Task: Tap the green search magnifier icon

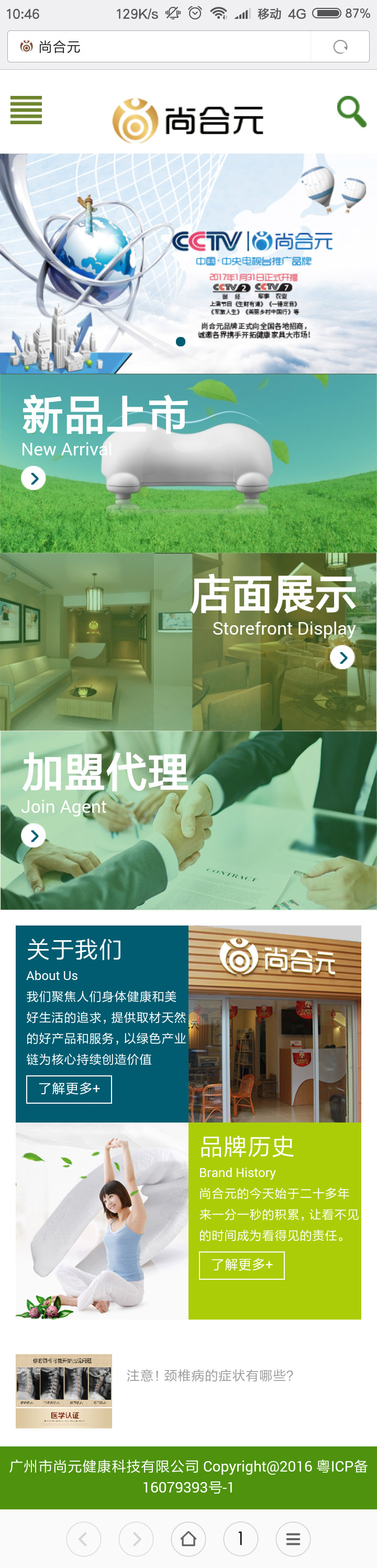Action: (x=351, y=112)
